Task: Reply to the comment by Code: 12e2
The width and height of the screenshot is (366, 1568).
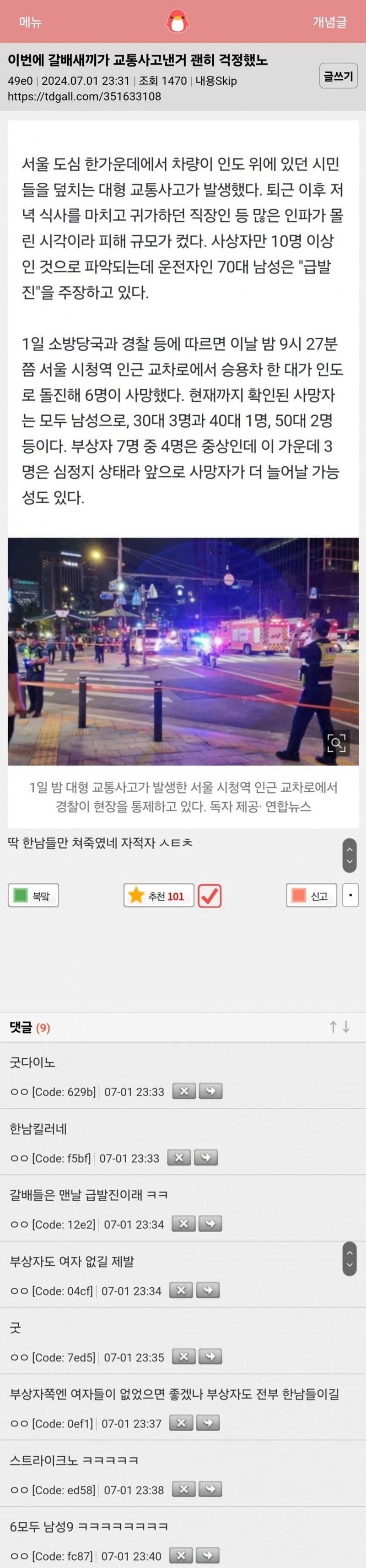Action: pos(210,1224)
